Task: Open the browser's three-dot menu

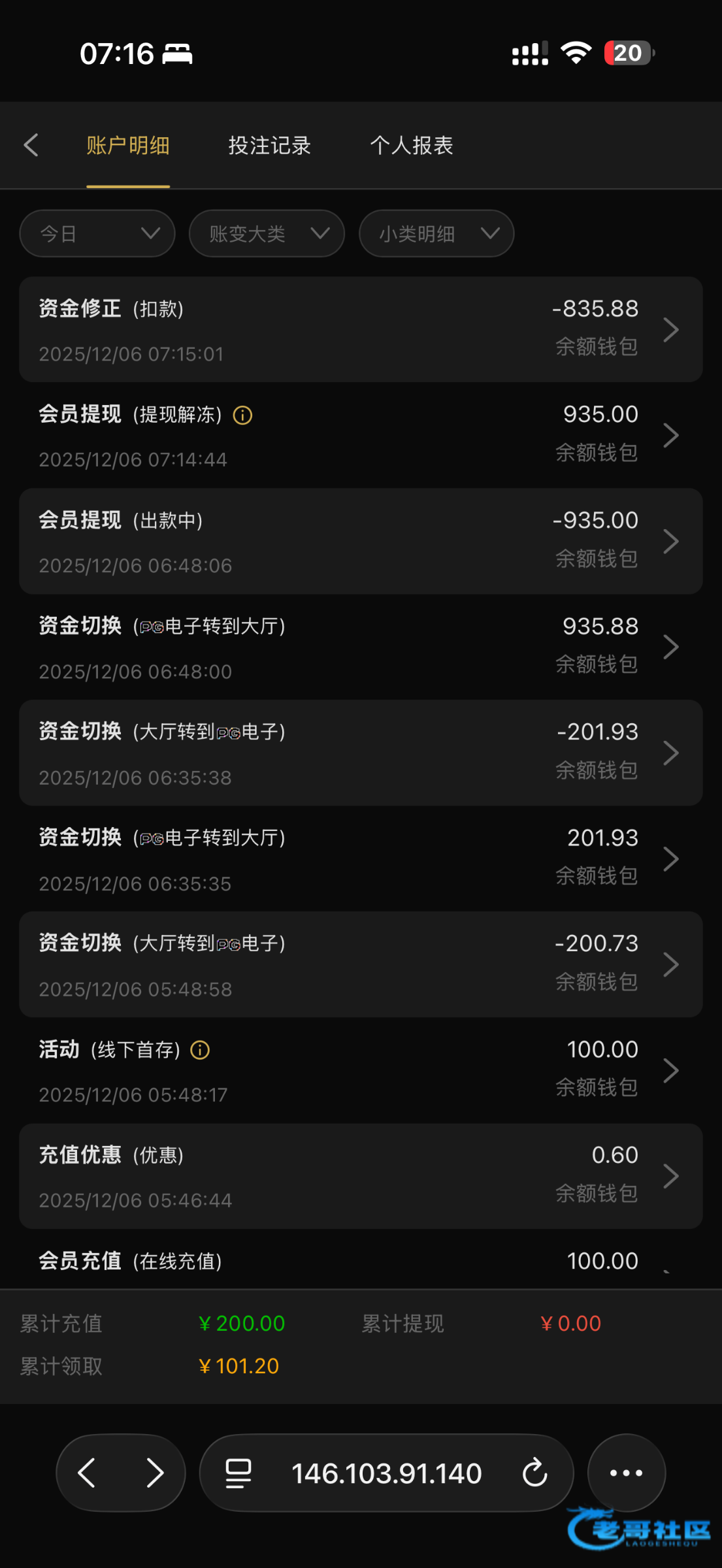Action: pos(626,1473)
